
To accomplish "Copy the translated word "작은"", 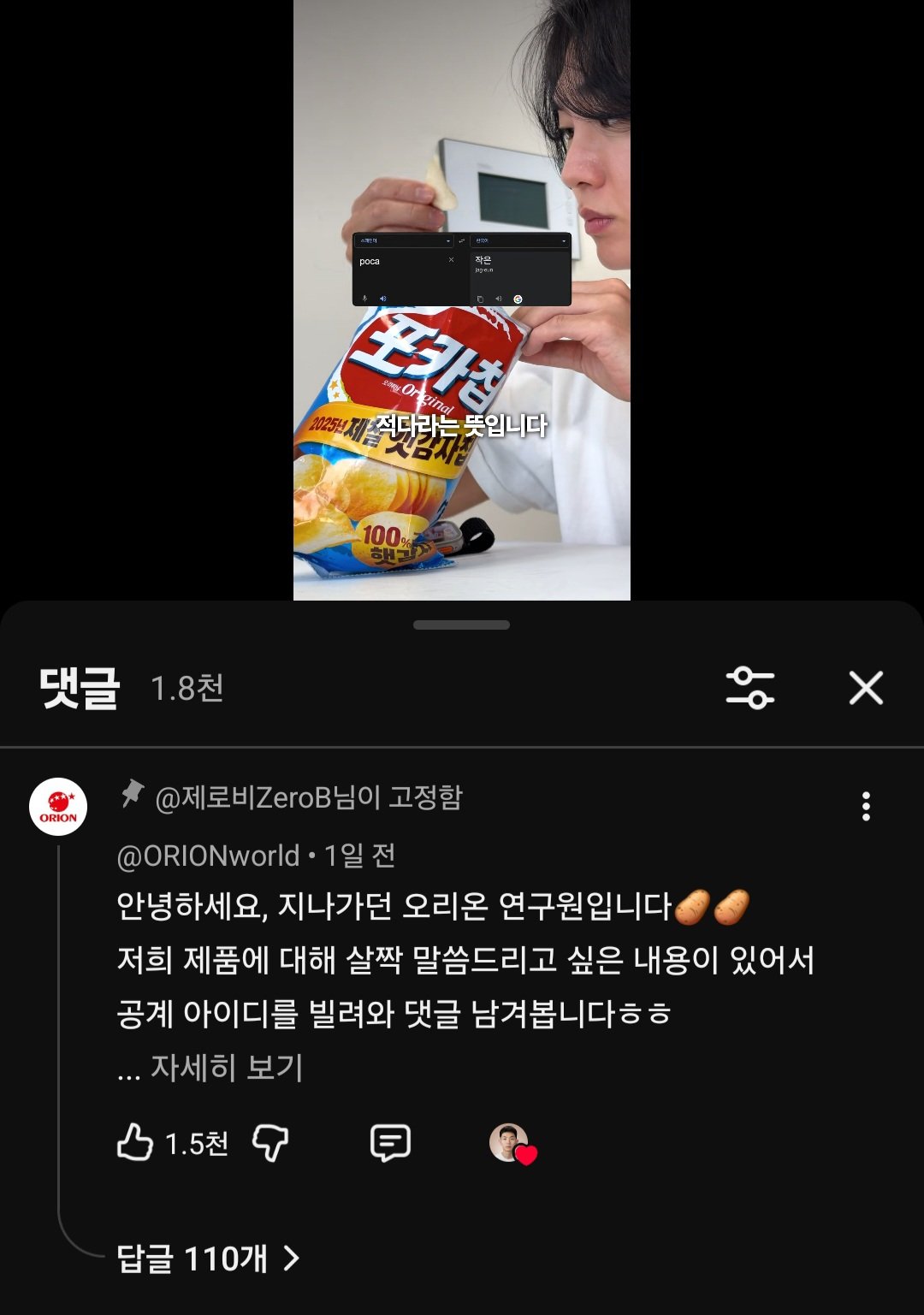I will click(480, 299).
